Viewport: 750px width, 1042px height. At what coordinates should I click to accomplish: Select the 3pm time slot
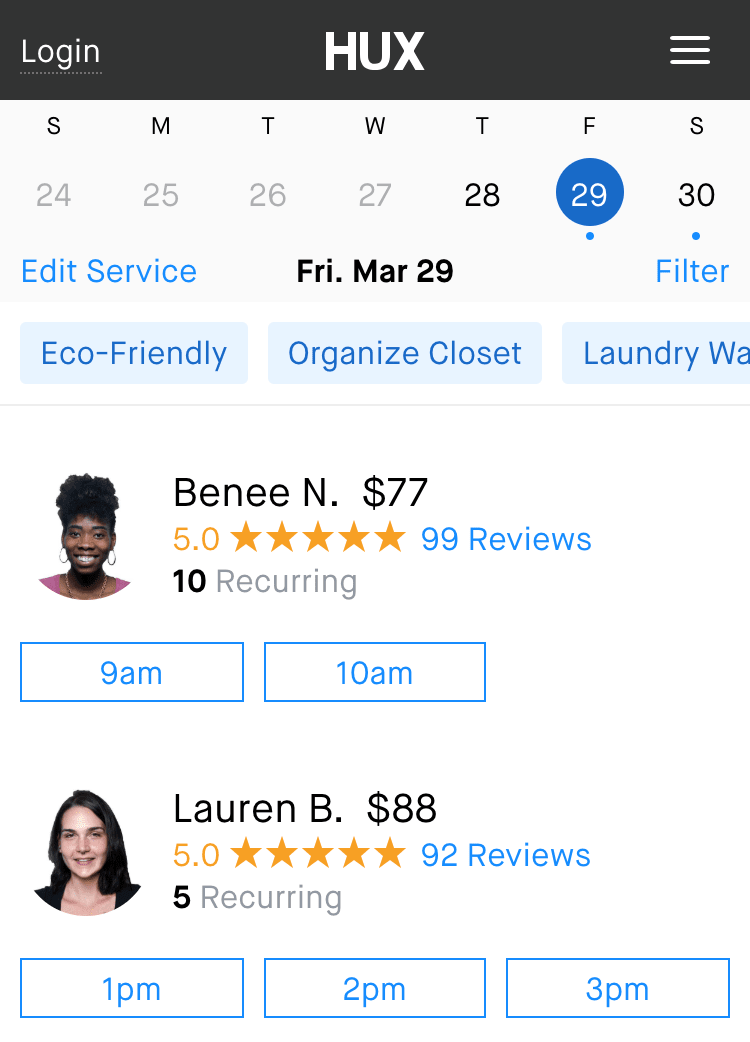618,988
